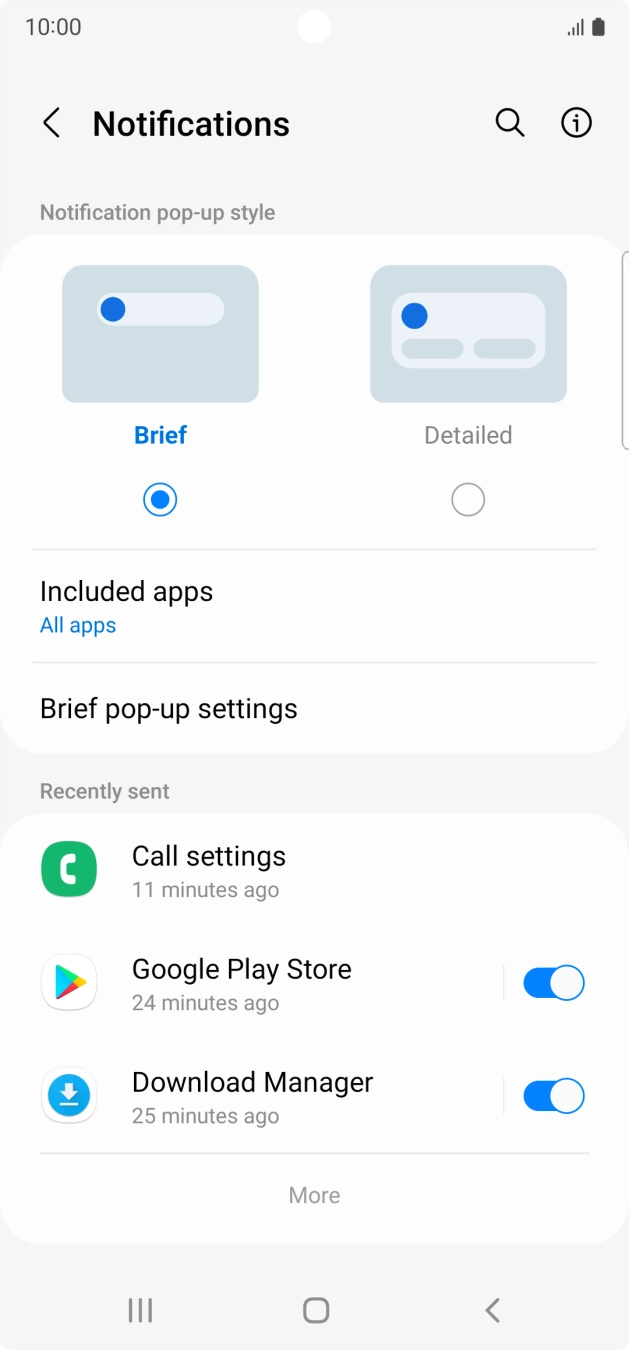Search notification settings

(x=510, y=123)
